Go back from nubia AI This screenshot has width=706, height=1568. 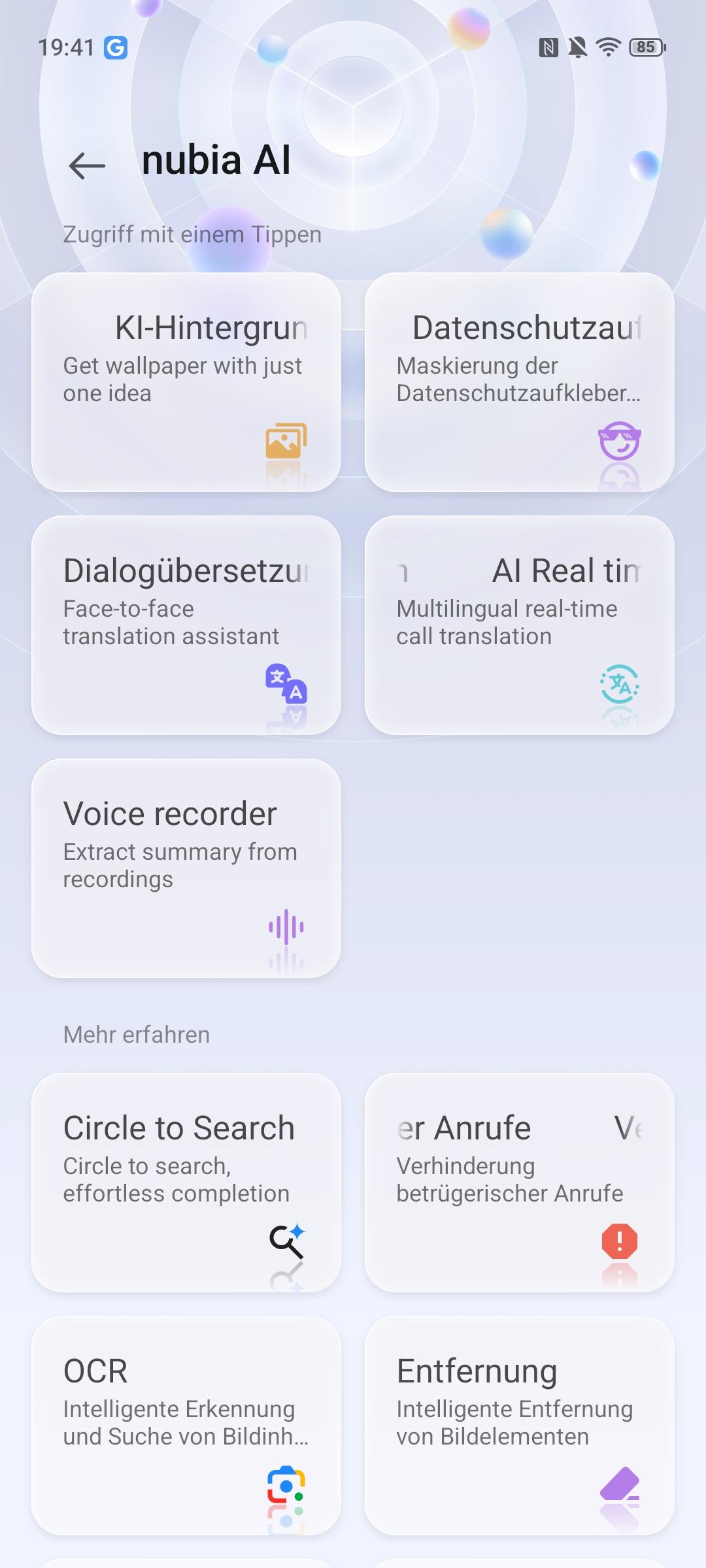click(x=87, y=165)
